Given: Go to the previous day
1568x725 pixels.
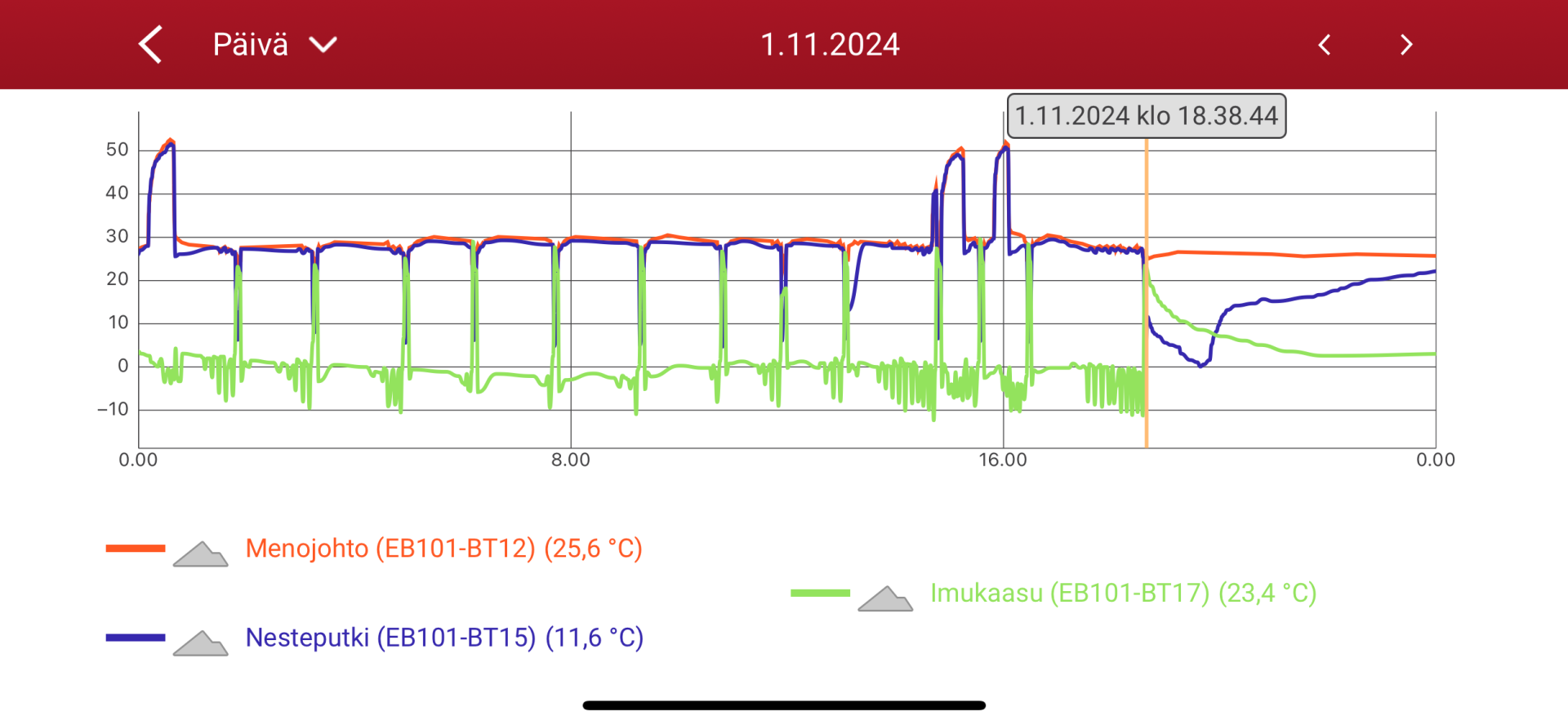Looking at the screenshot, I should tap(1325, 45).
